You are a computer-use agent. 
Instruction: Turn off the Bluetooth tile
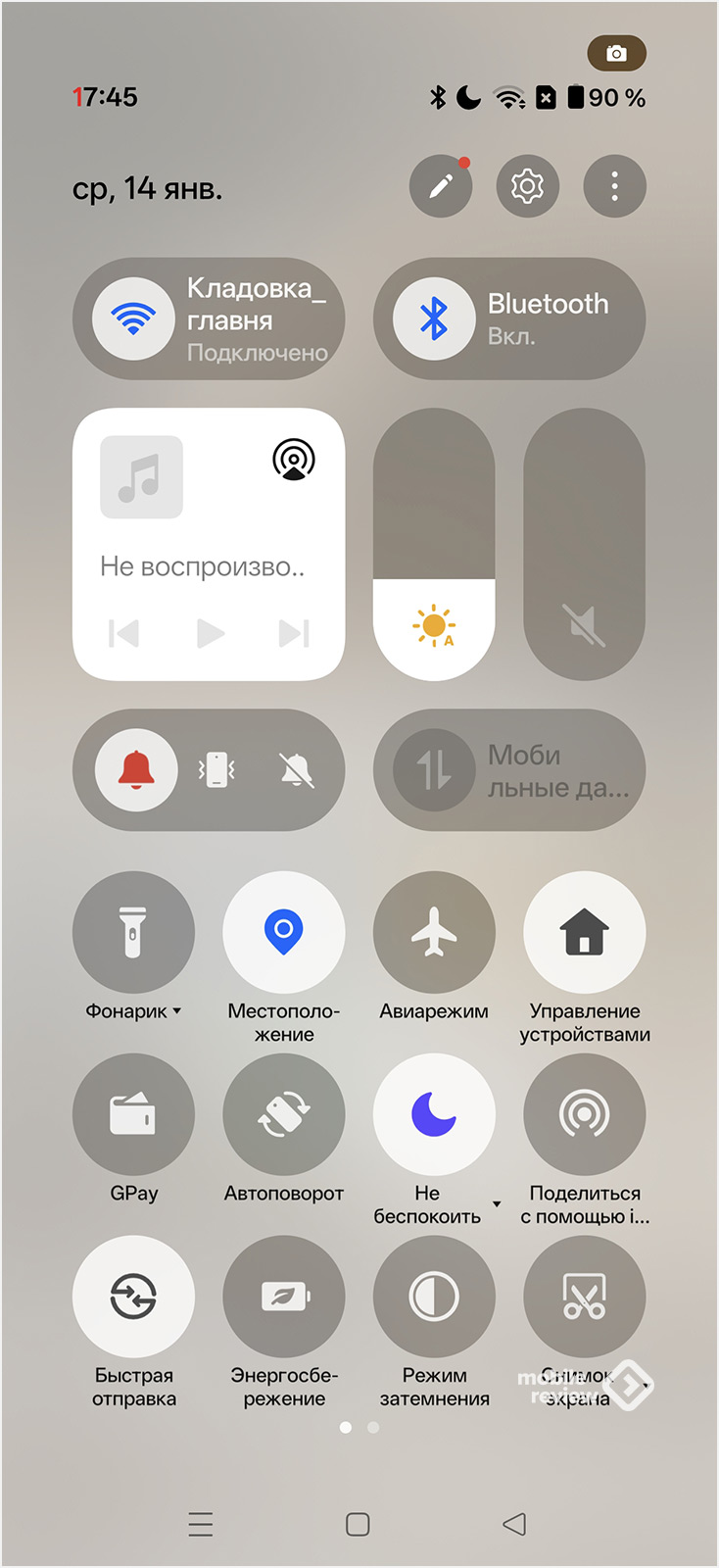pos(434,318)
